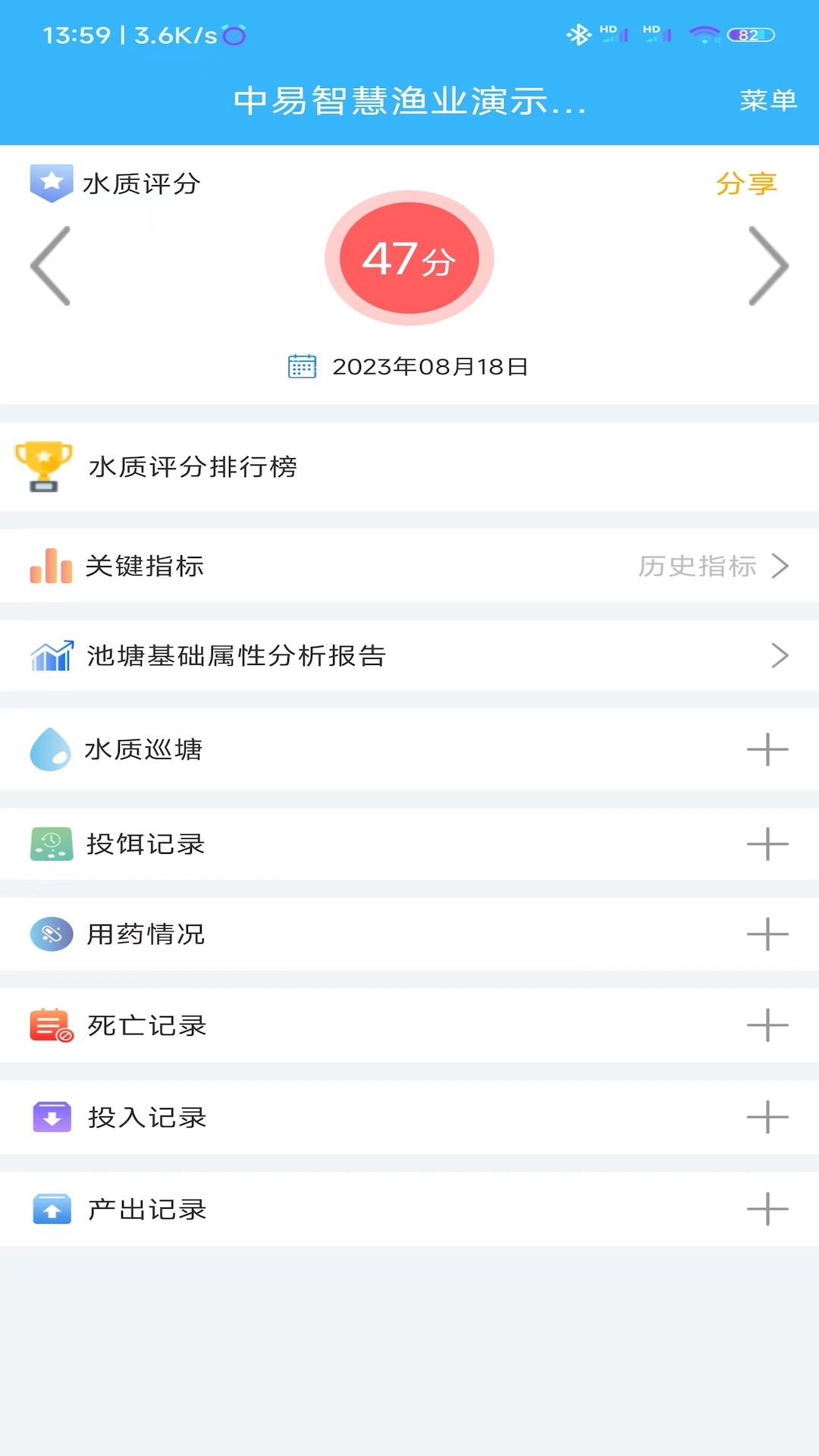The image size is (819, 1456).
Task: Go to the previous day's score arrow
Action: [50, 266]
